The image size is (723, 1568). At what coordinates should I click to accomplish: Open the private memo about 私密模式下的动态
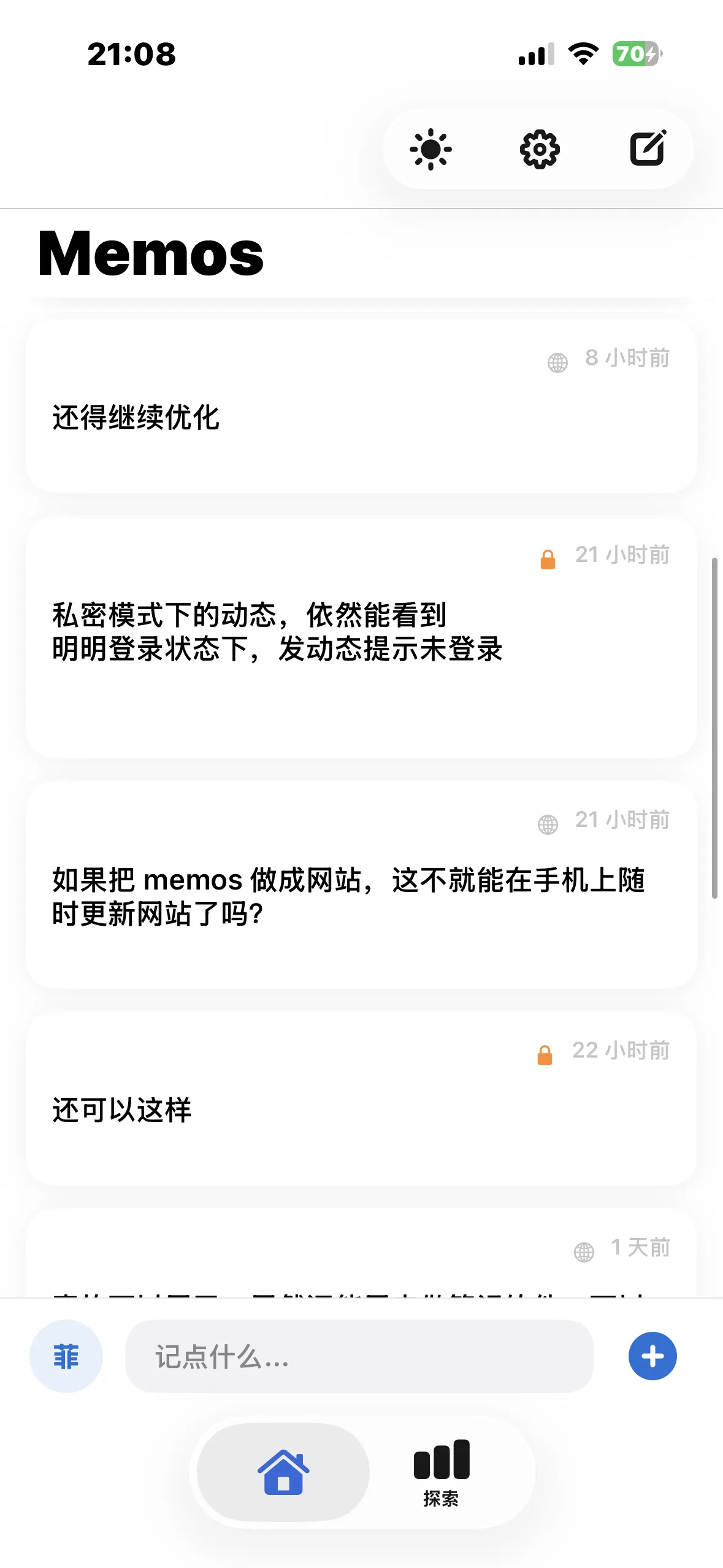pyautogui.click(x=361, y=633)
